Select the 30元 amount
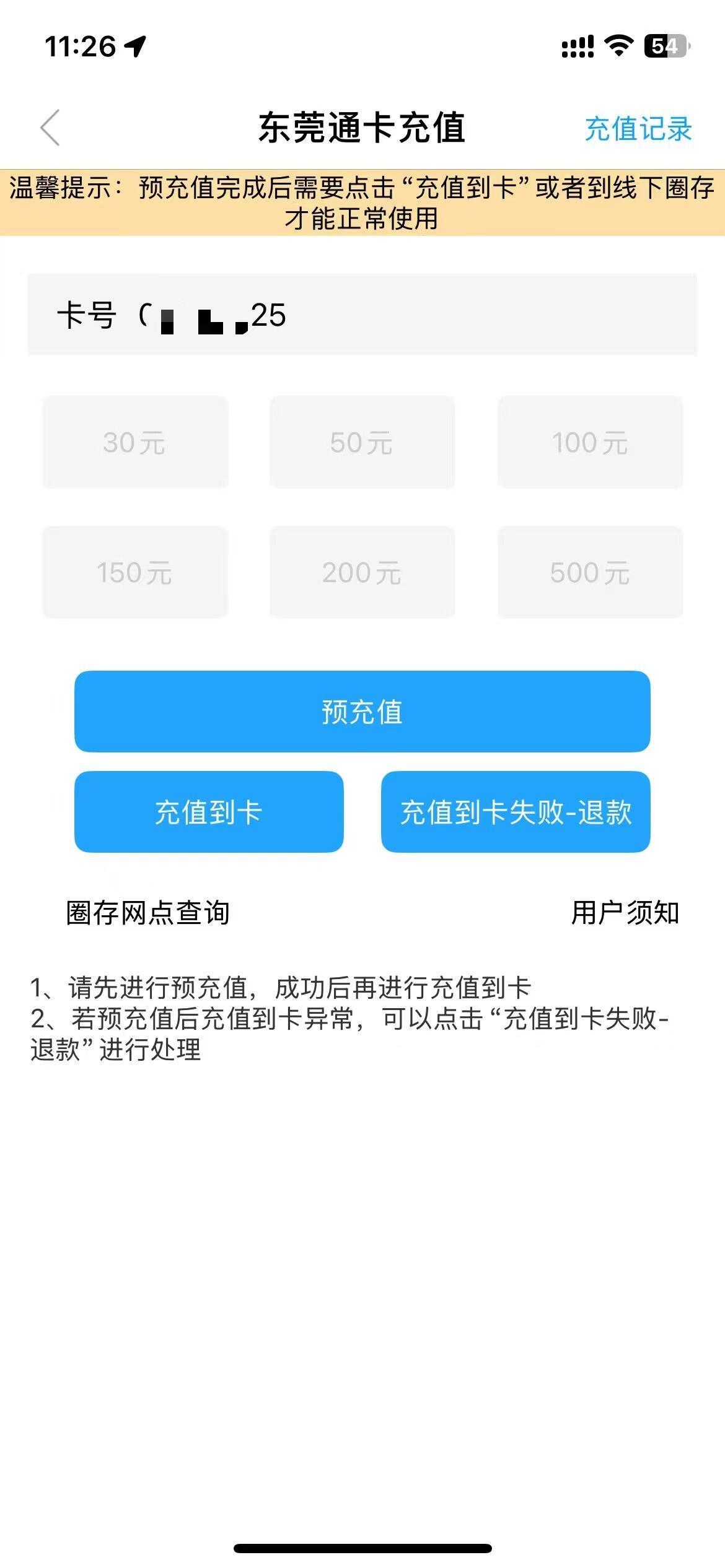 [x=135, y=443]
